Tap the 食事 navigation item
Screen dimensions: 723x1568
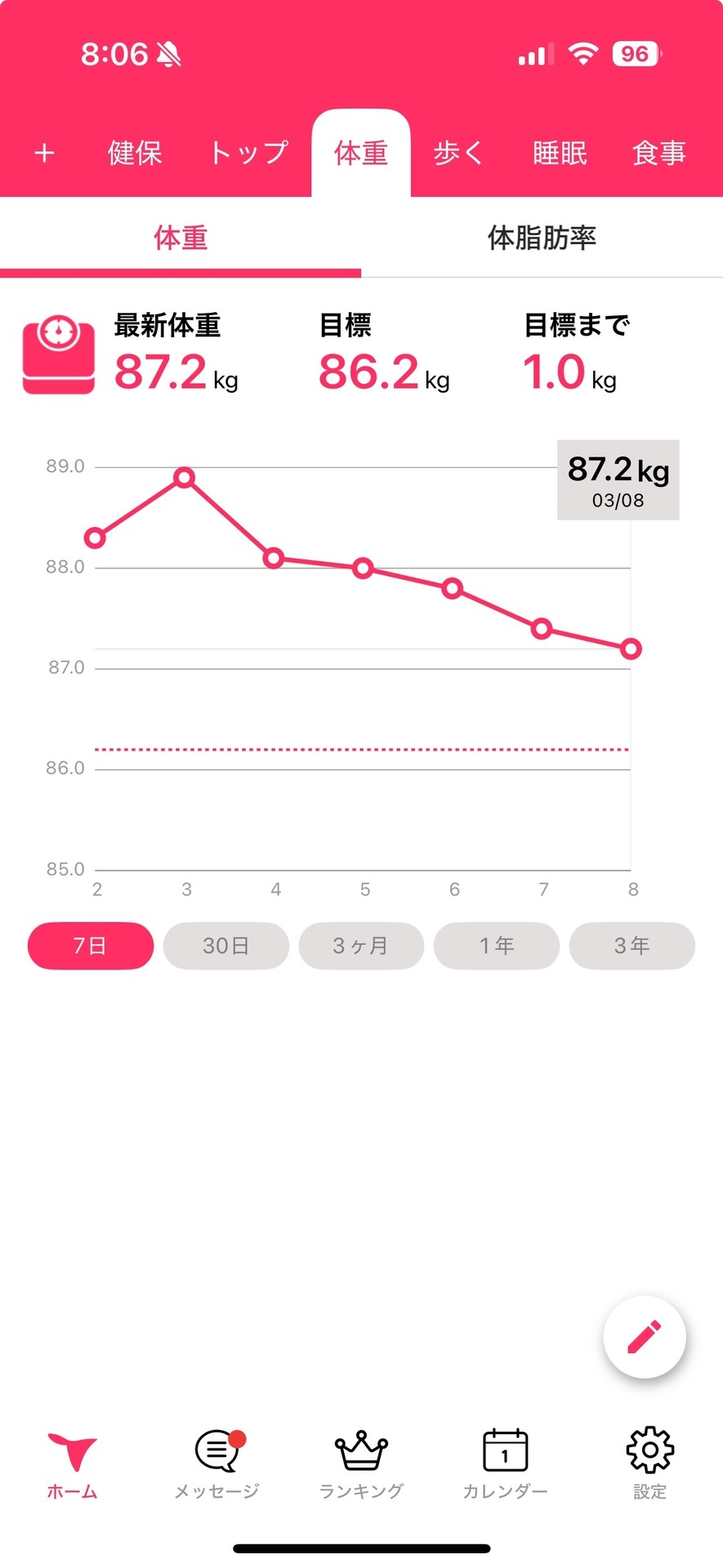(x=658, y=153)
